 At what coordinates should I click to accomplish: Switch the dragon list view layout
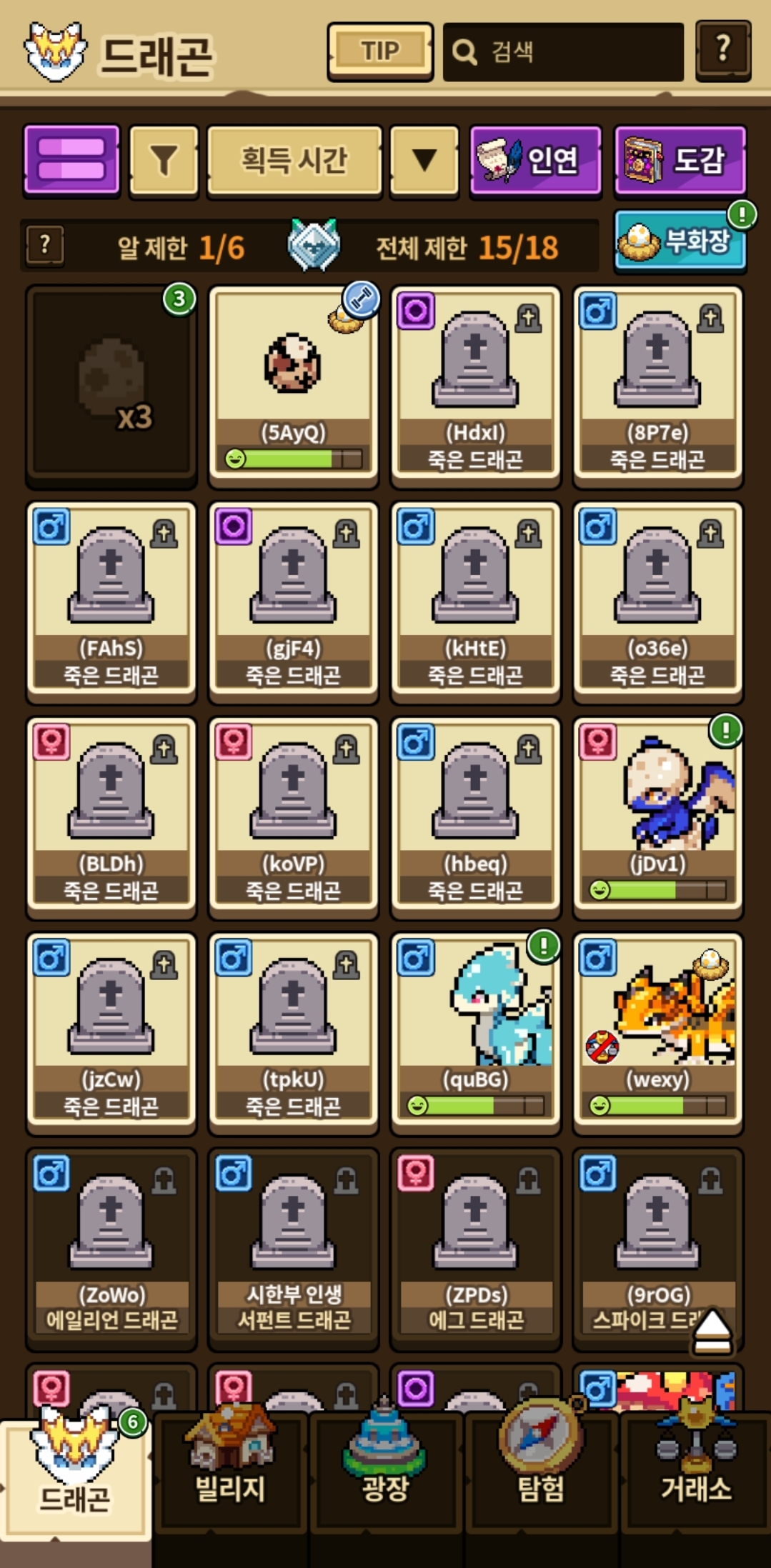point(71,159)
